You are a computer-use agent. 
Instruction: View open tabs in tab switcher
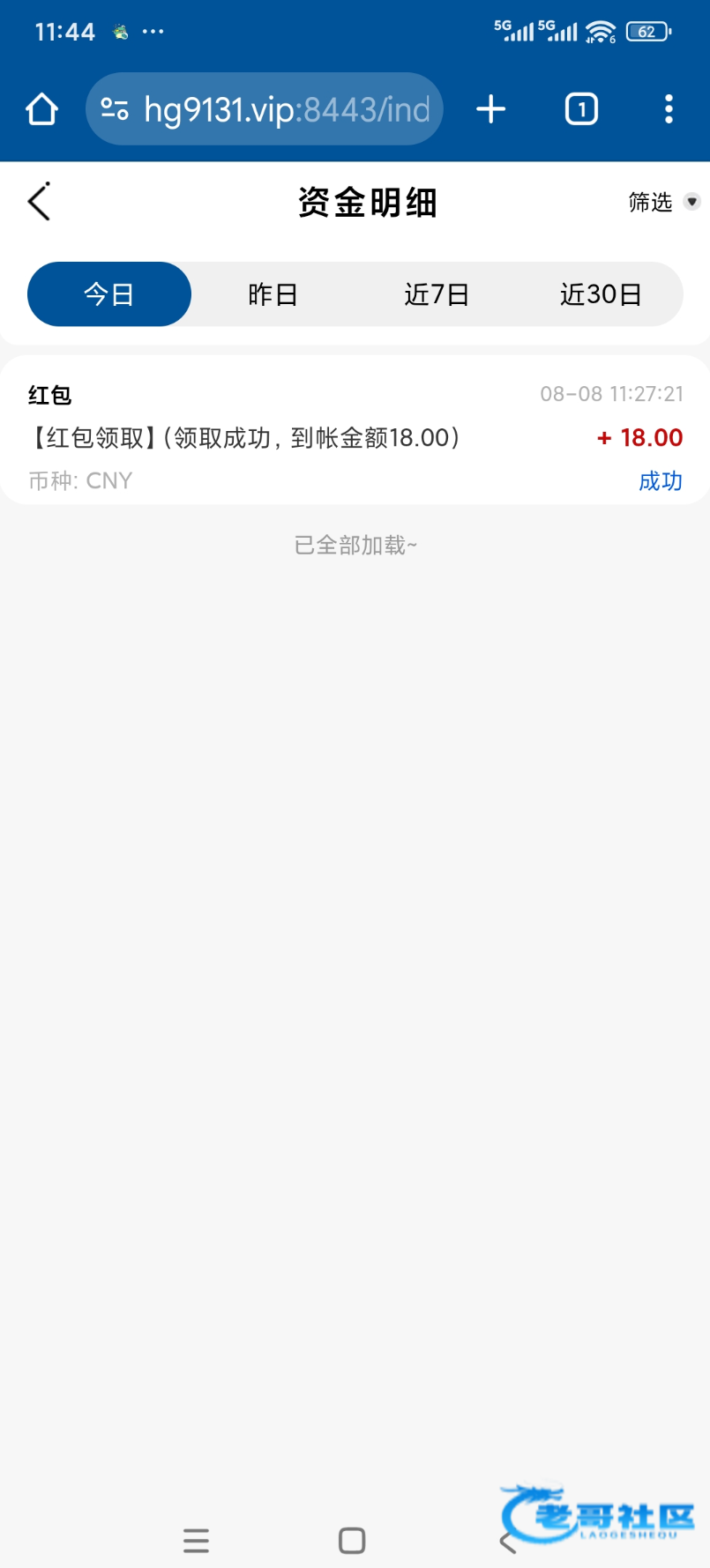[581, 109]
